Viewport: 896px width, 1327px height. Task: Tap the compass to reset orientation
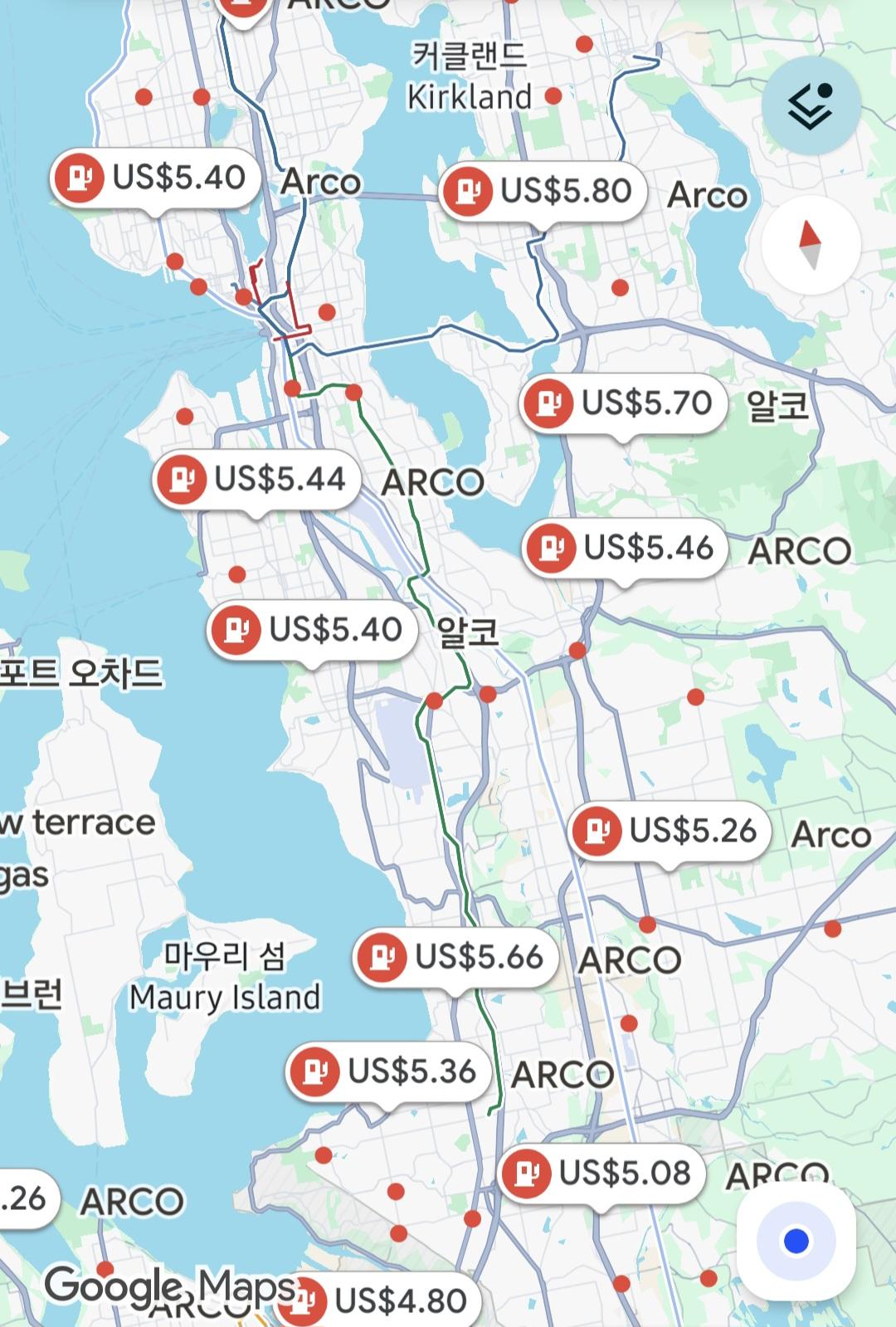810,245
